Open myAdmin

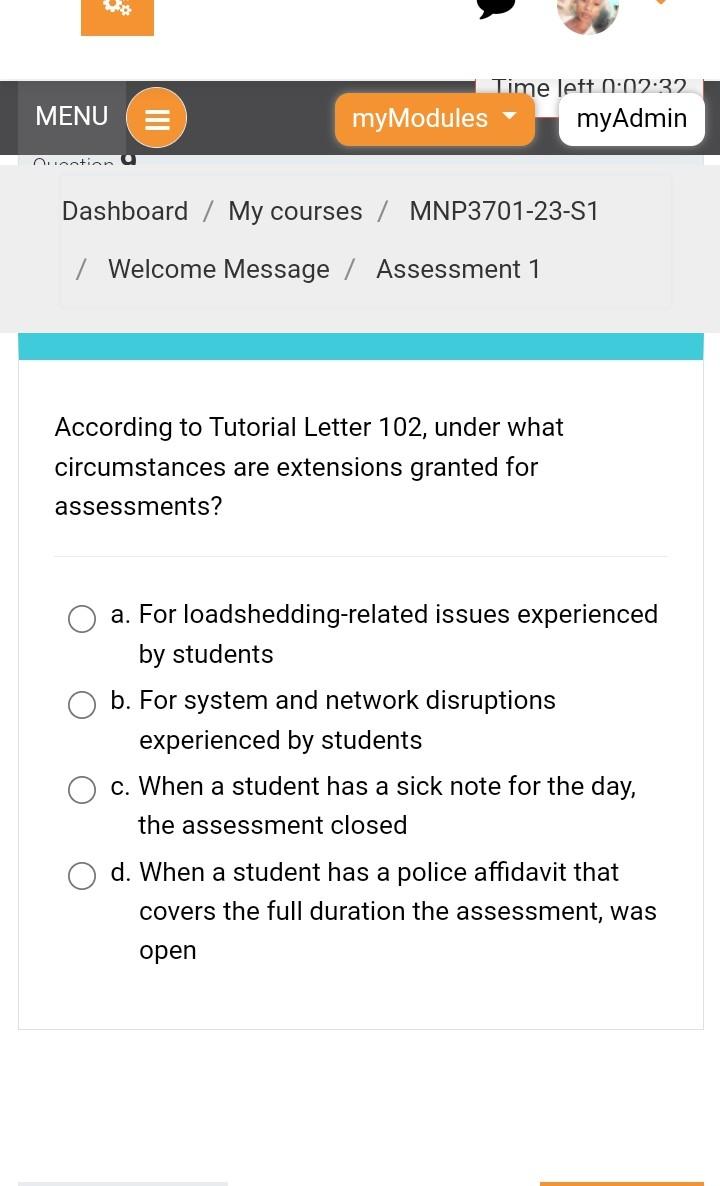[x=631, y=118]
